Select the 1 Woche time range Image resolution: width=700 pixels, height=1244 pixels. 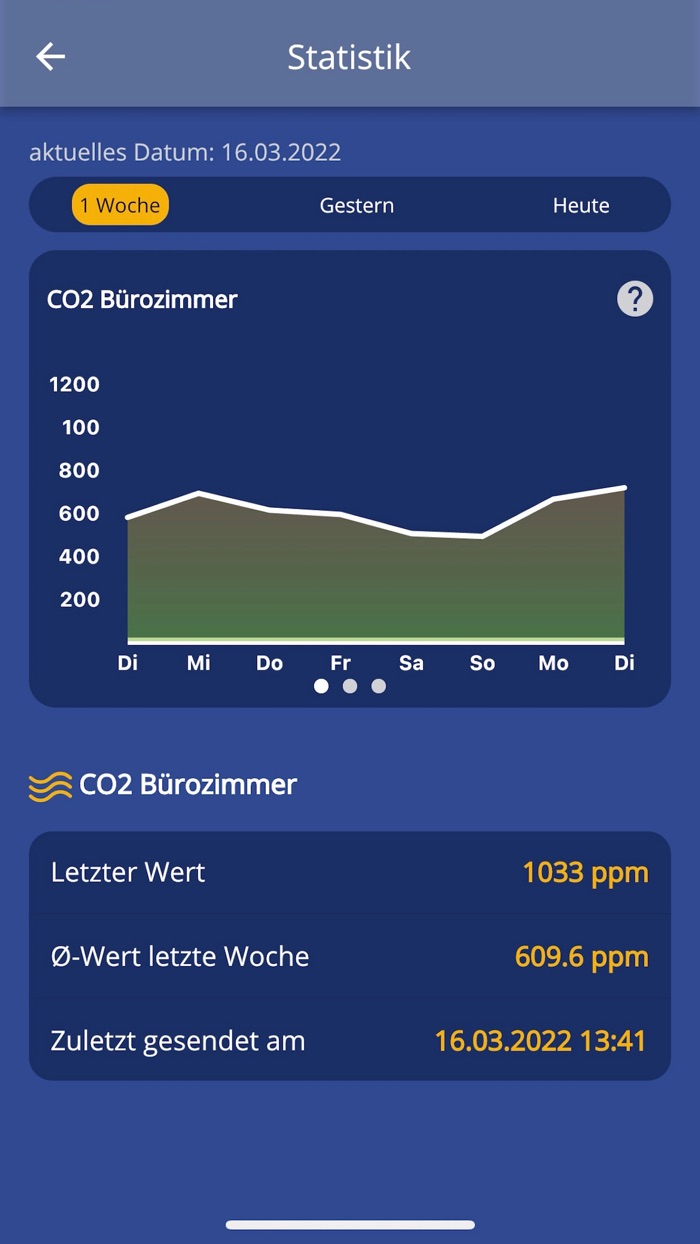click(x=120, y=205)
